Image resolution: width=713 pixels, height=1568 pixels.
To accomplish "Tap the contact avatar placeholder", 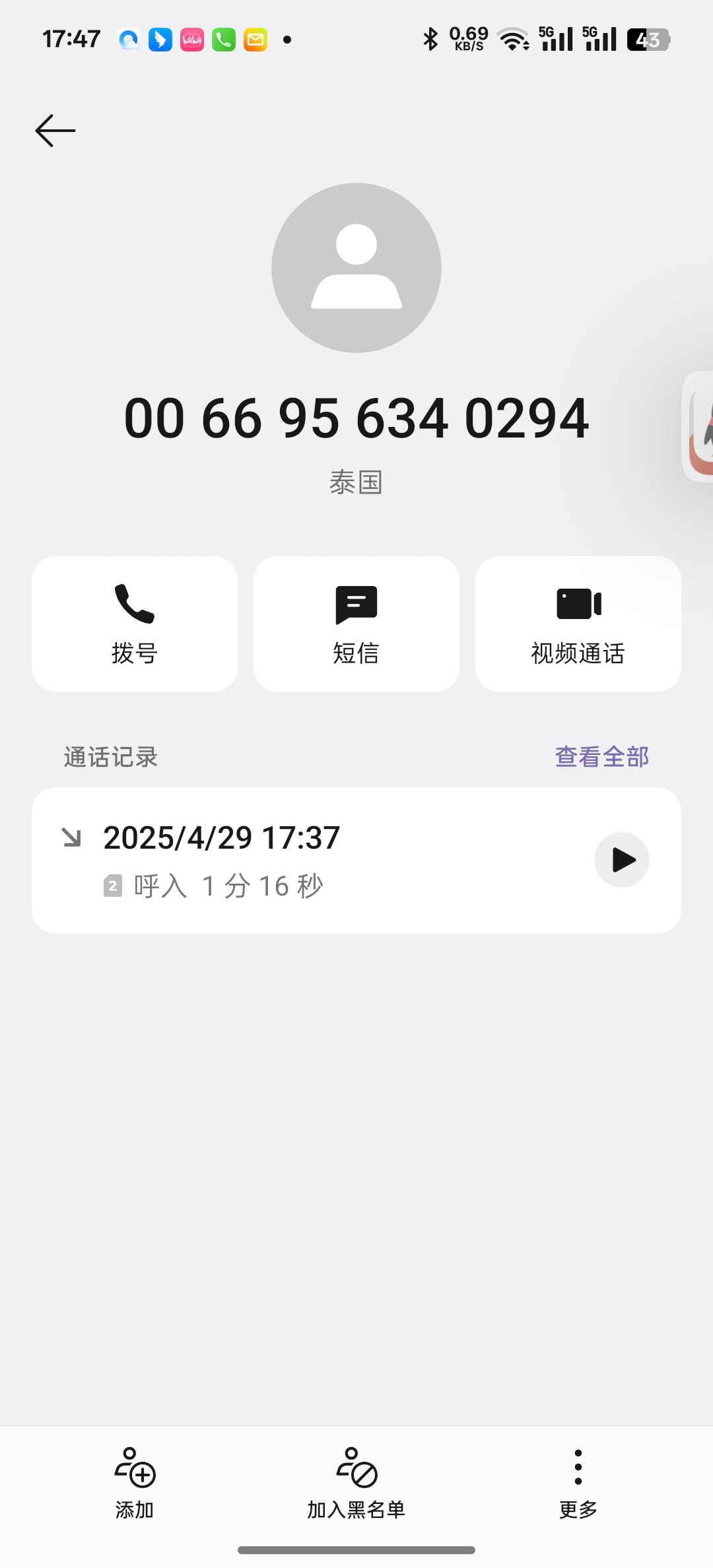I will point(356,268).
